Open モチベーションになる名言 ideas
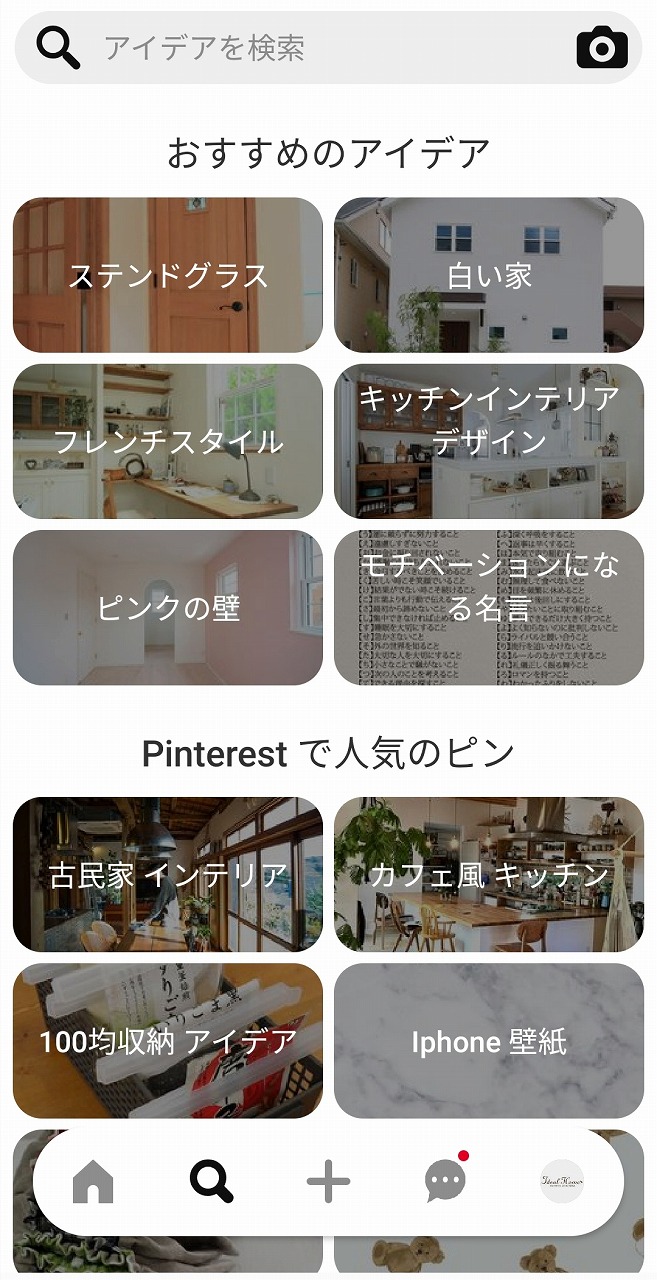This screenshot has height=1280, width=657. click(x=489, y=608)
